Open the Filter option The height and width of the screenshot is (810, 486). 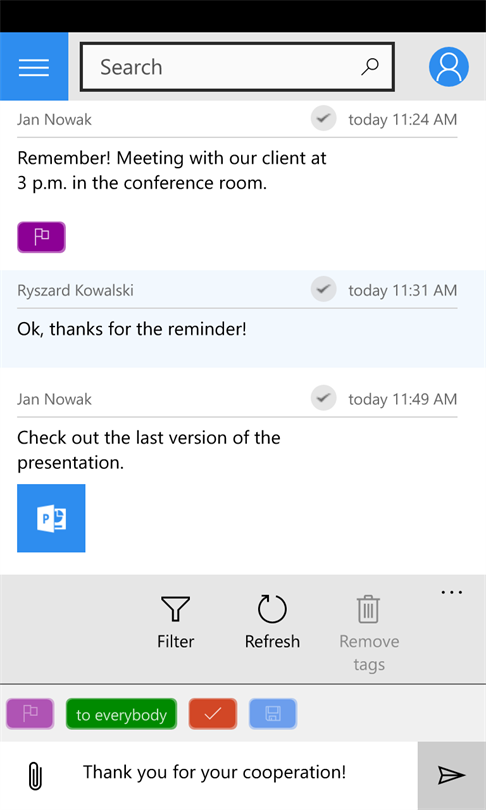(176, 622)
